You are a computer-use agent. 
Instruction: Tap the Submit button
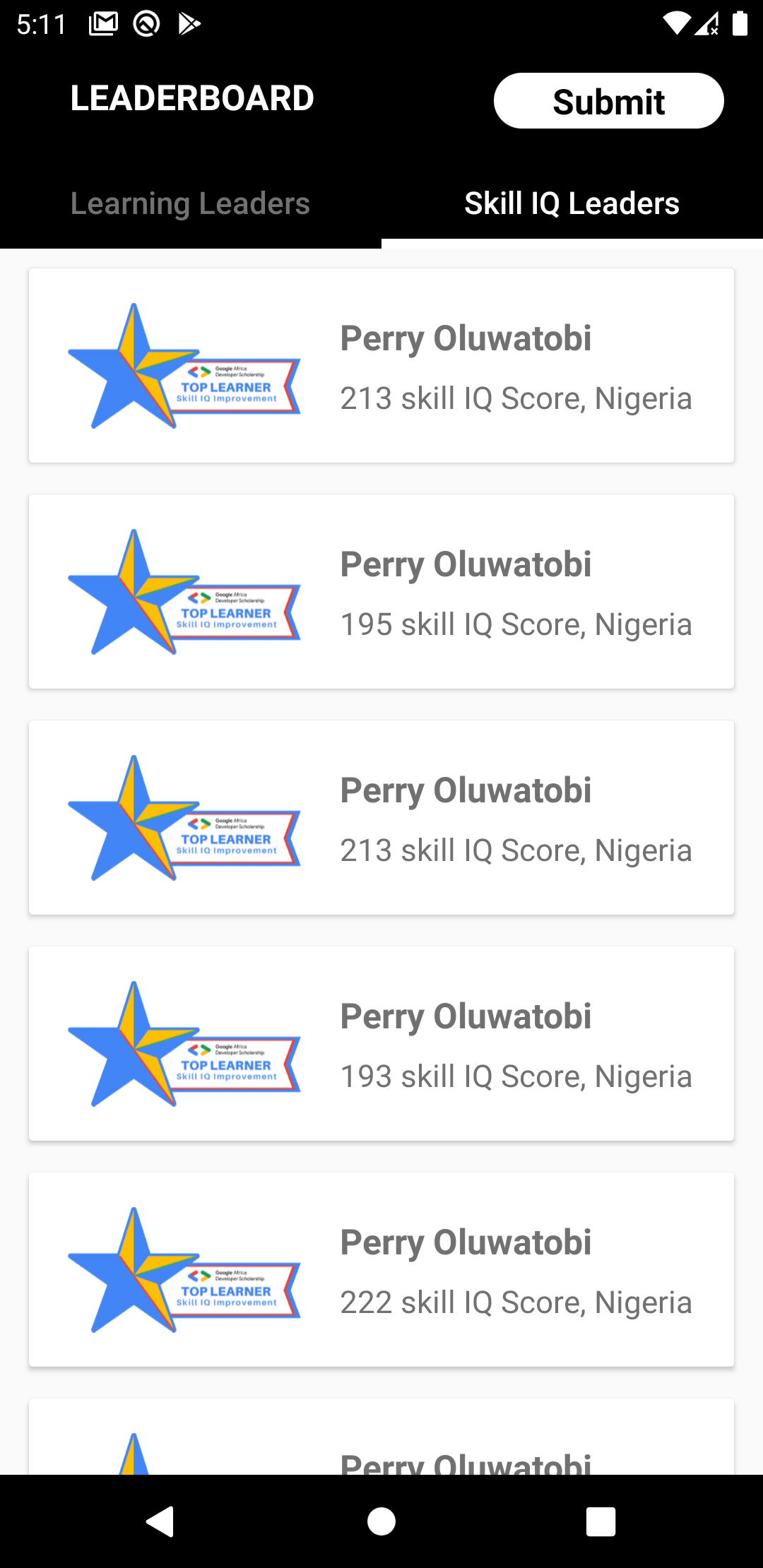click(608, 101)
